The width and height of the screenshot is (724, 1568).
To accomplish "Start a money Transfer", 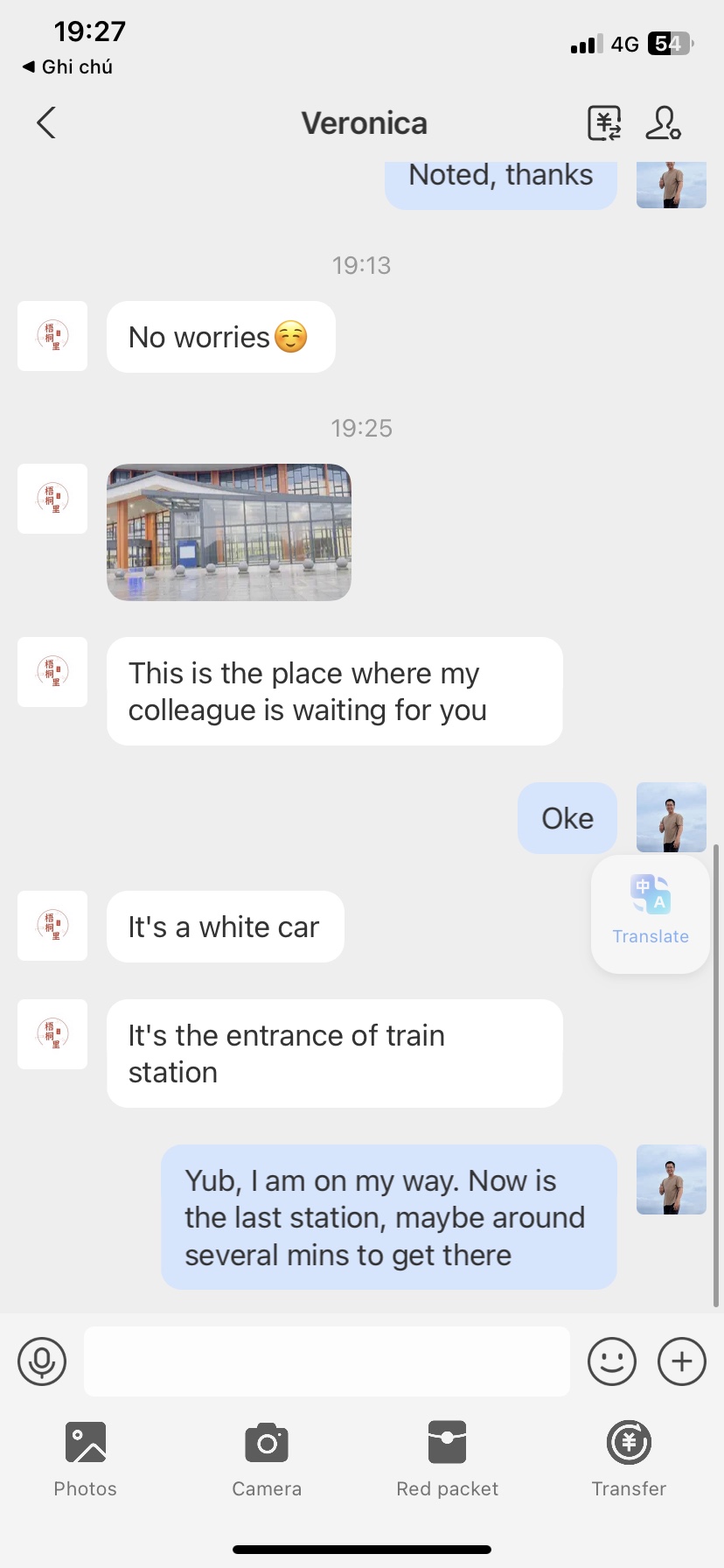I will click(629, 1458).
